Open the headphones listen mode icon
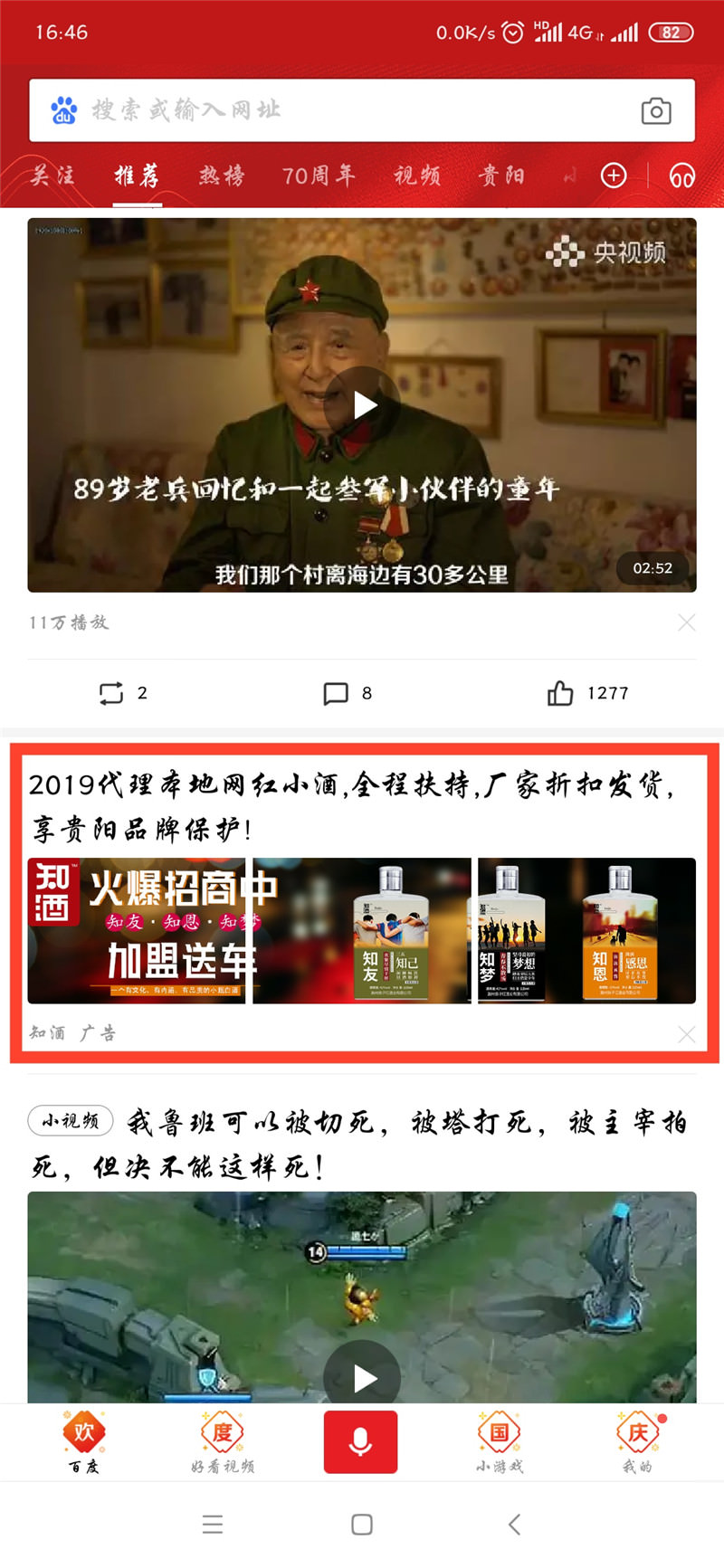This screenshot has height=1568, width=724. [681, 176]
